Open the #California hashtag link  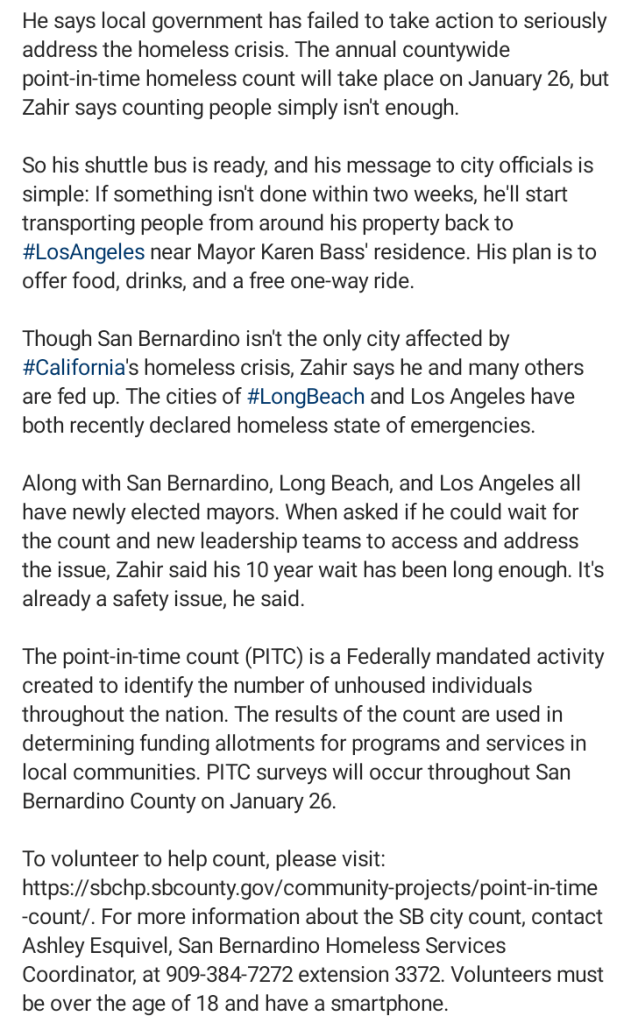(x=75, y=367)
